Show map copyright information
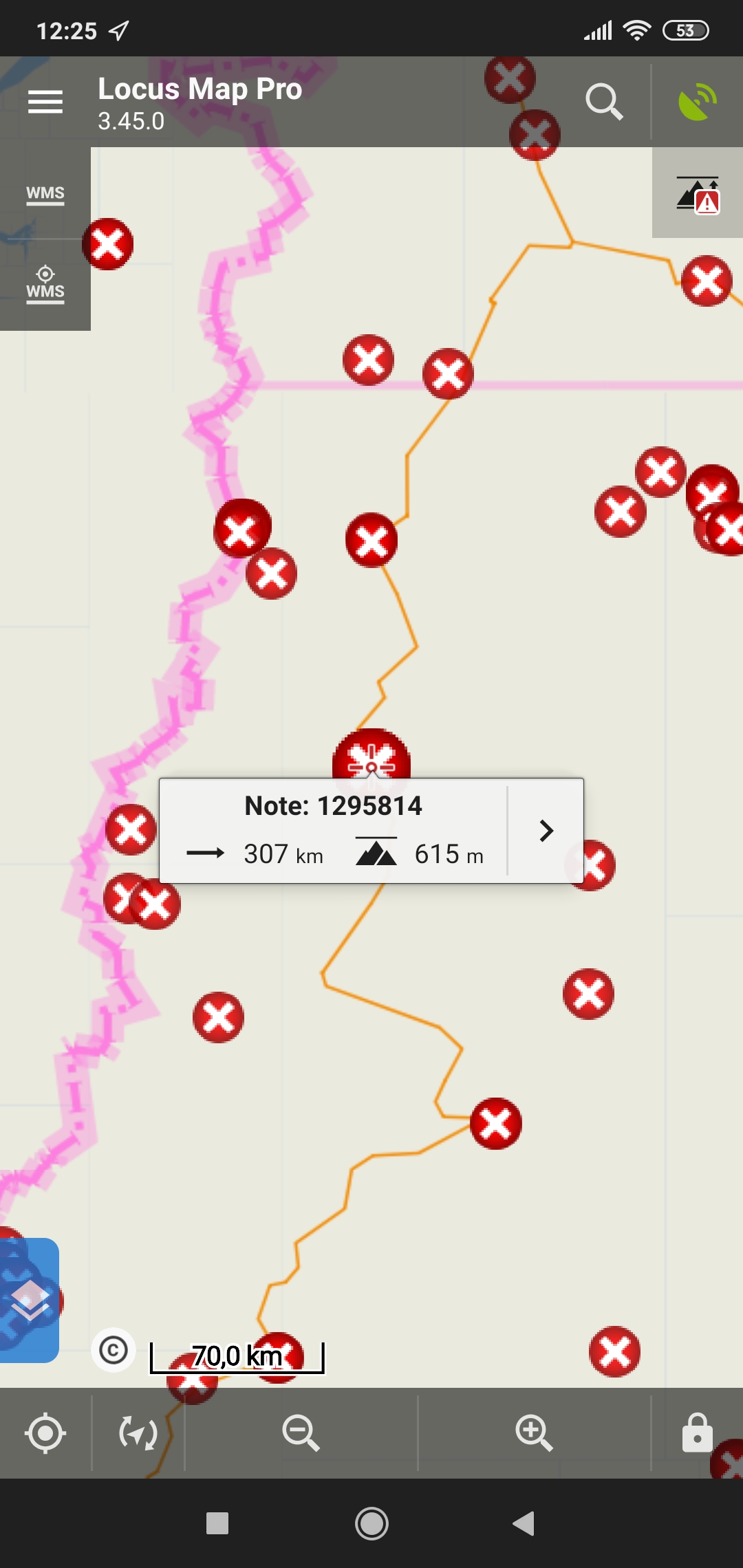743x1568 pixels. (114, 1350)
